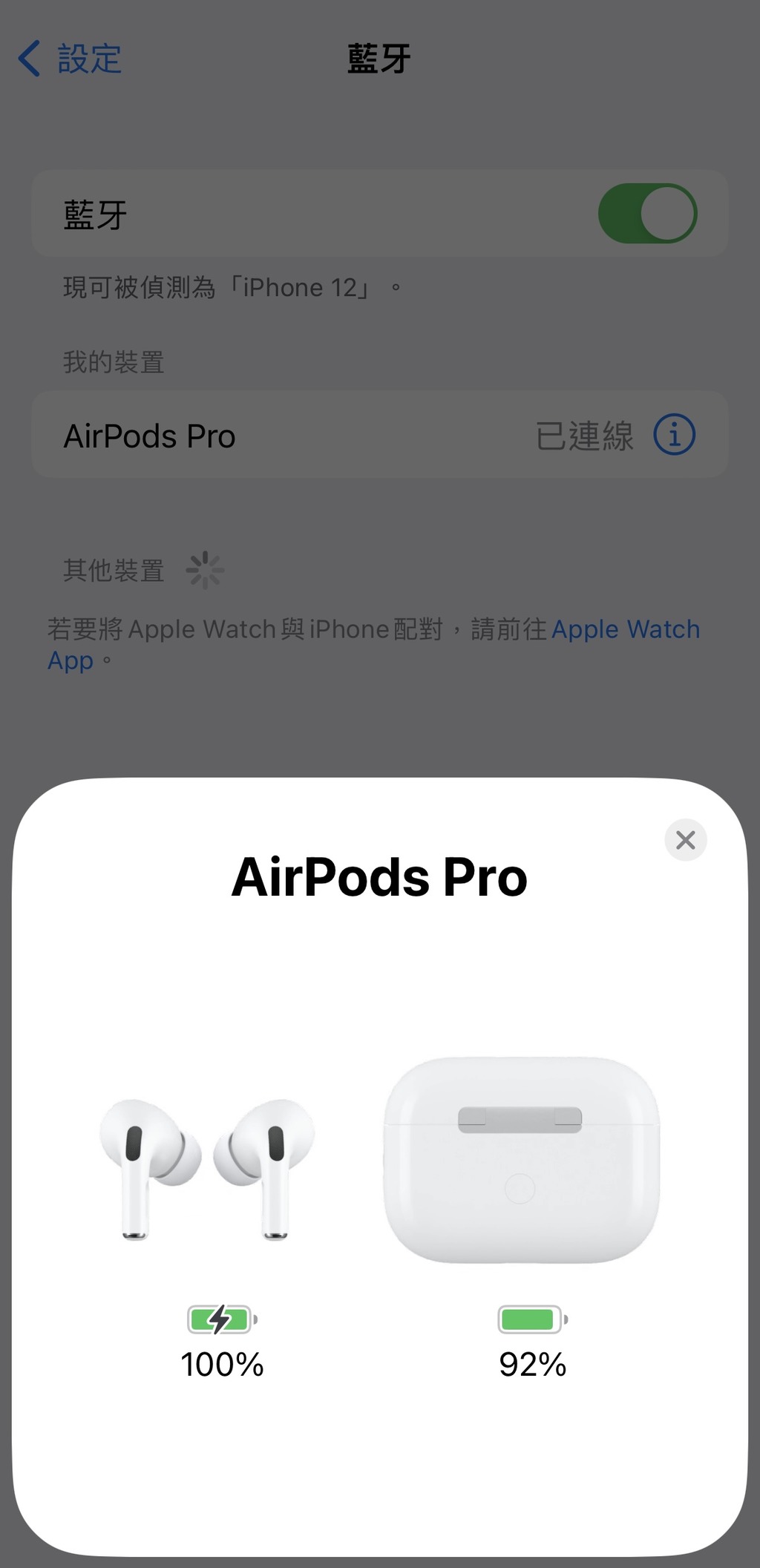Open AirPods Pro info details
The height and width of the screenshot is (1568, 760).
(674, 435)
